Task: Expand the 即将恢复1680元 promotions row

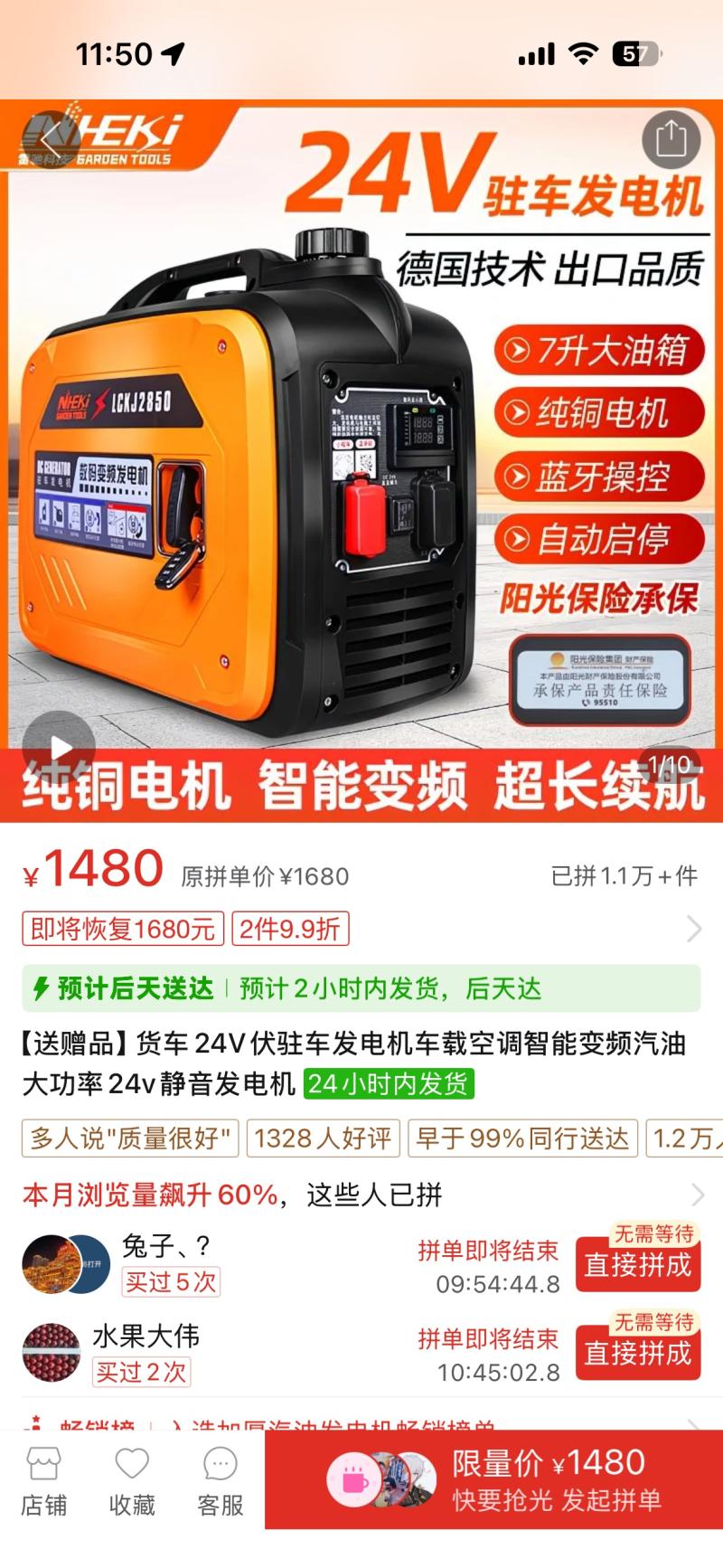Action: click(693, 929)
